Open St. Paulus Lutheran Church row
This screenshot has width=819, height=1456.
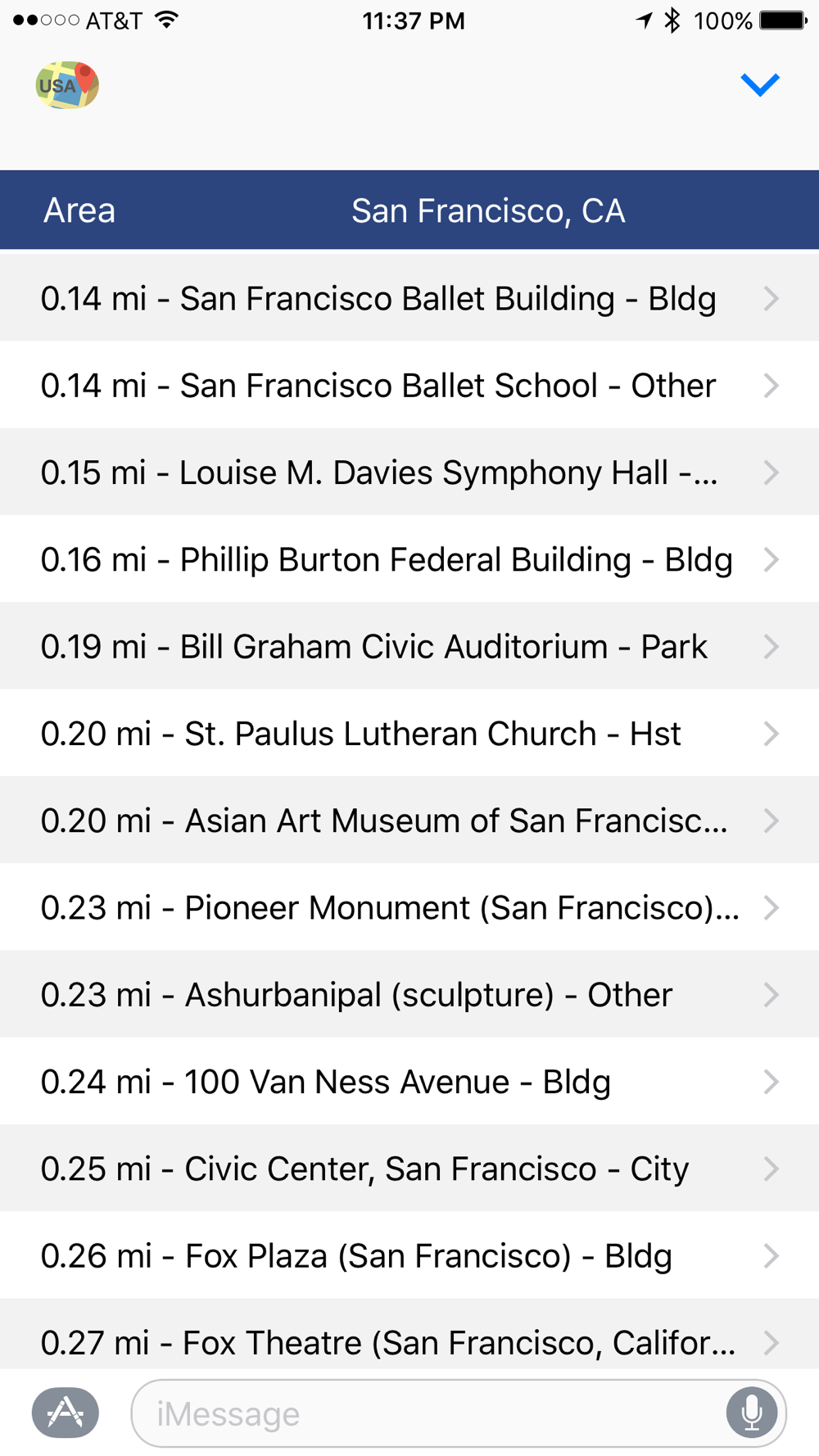pyautogui.click(x=409, y=733)
